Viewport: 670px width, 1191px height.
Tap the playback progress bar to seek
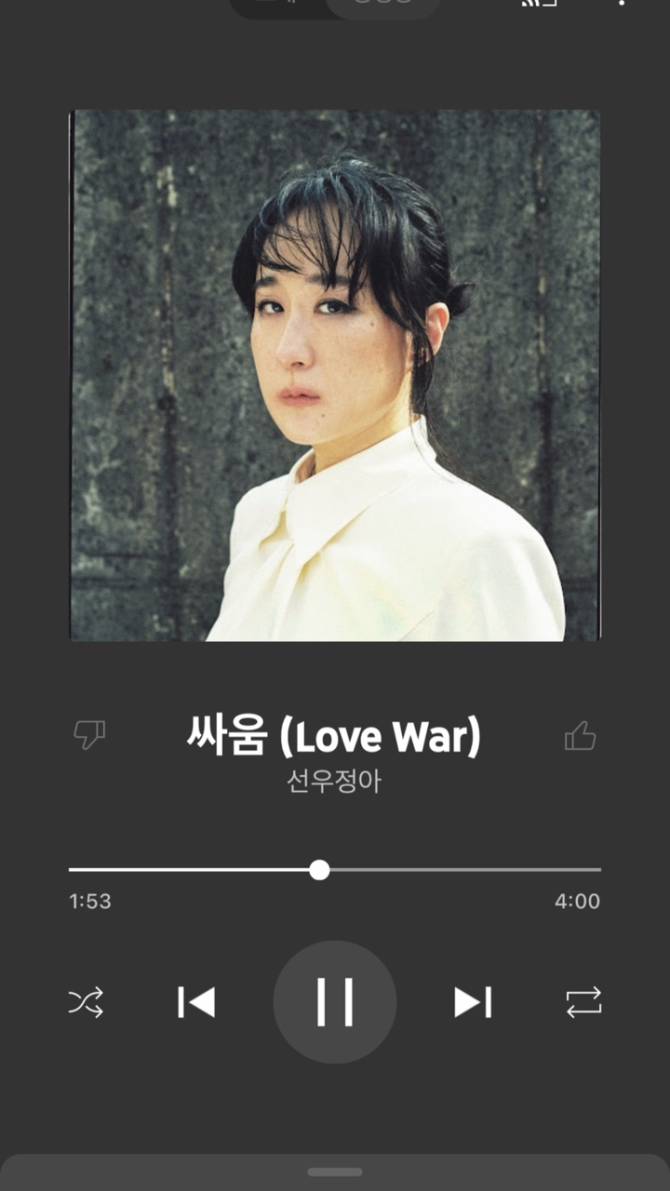pyautogui.click(x=335, y=870)
